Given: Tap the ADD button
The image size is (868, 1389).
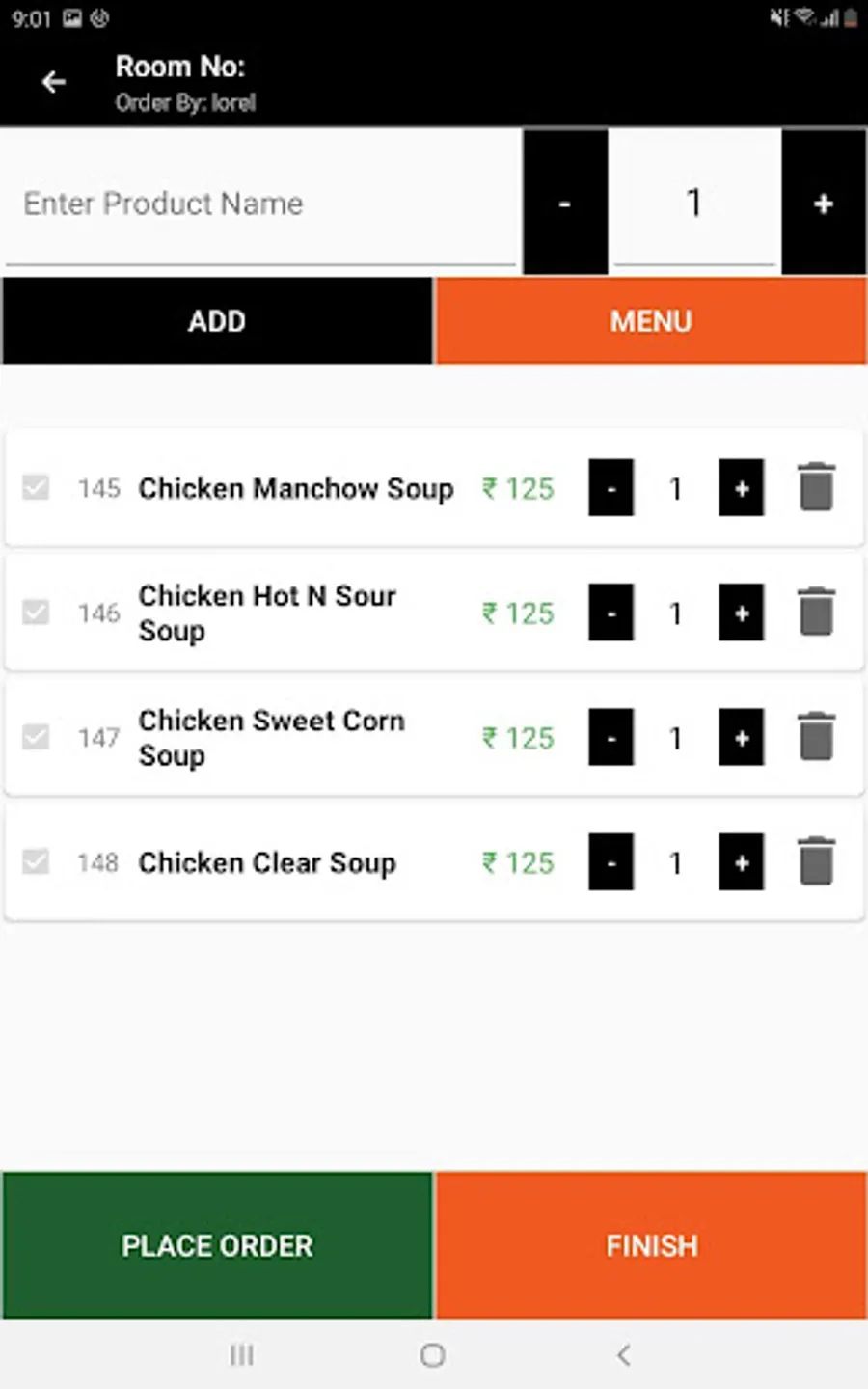Looking at the screenshot, I should 217,321.
